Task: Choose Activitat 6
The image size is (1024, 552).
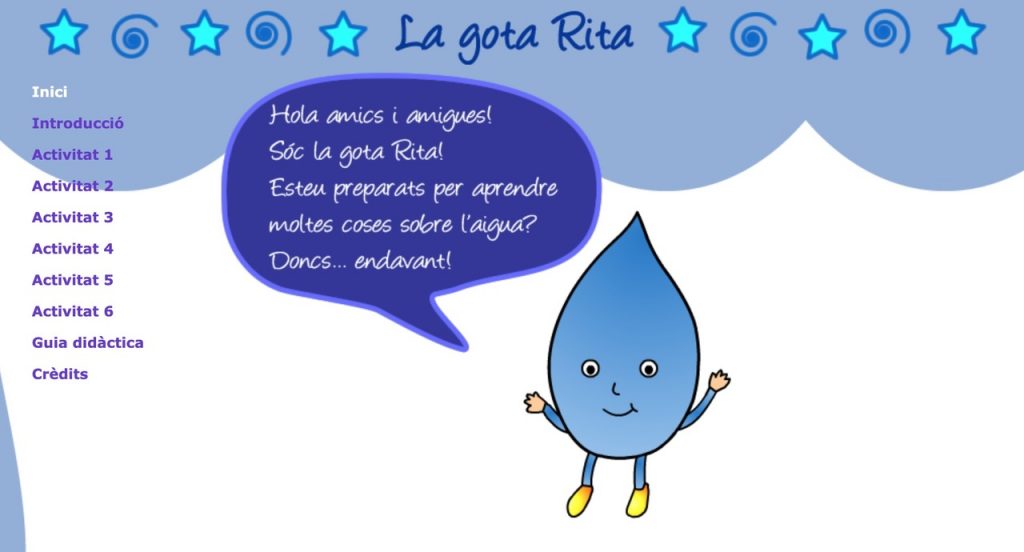Action: point(72,311)
